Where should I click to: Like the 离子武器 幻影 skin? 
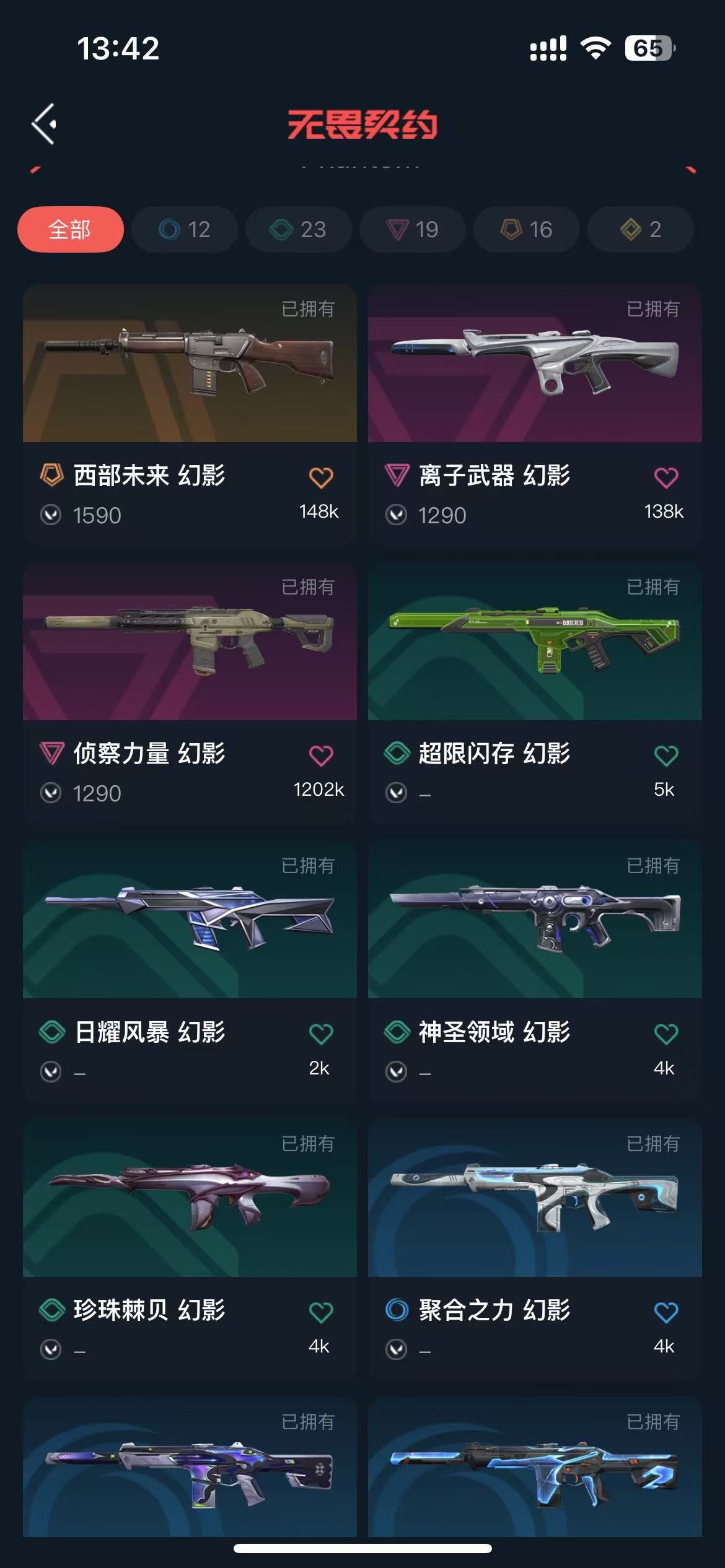coord(666,477)
